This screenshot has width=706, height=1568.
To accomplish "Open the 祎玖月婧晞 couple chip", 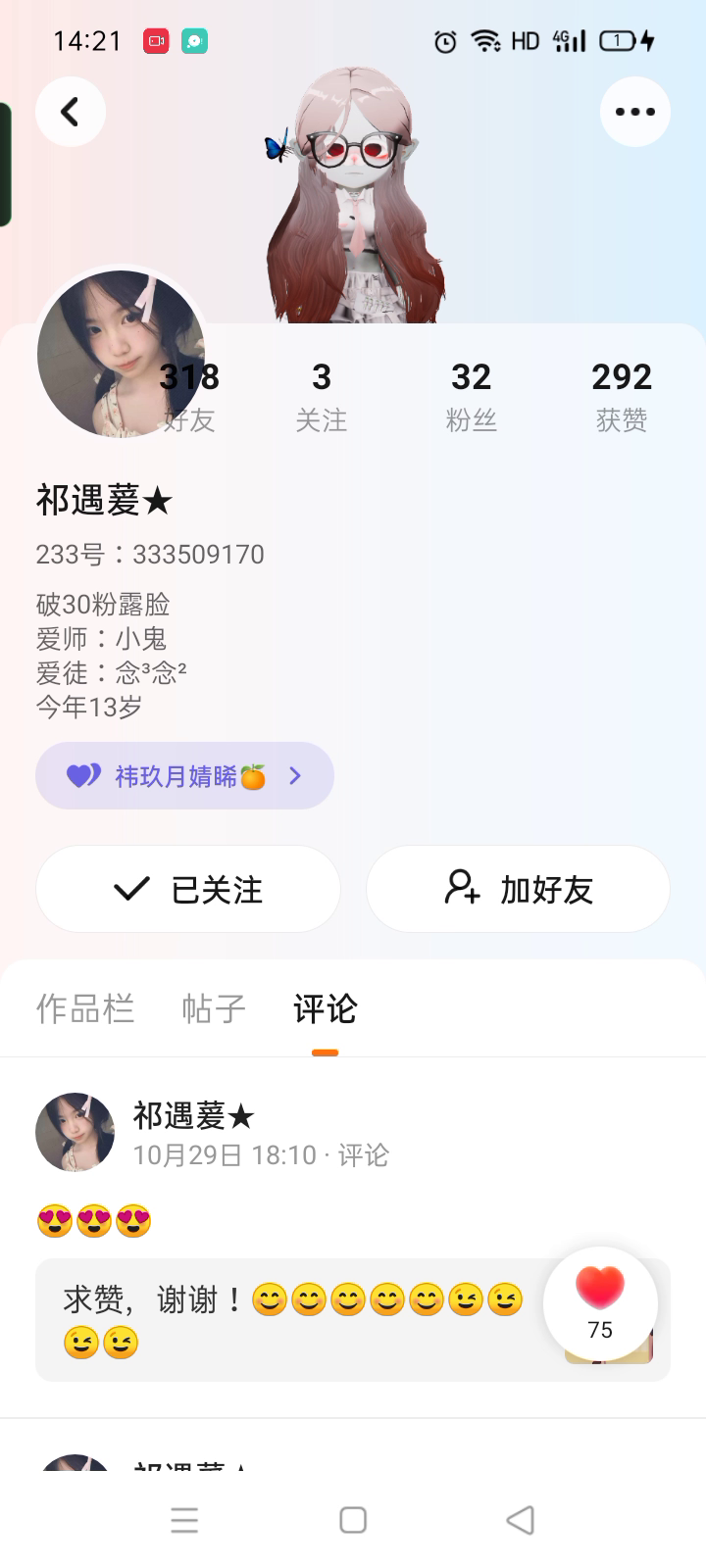I will tap(184, 776).
